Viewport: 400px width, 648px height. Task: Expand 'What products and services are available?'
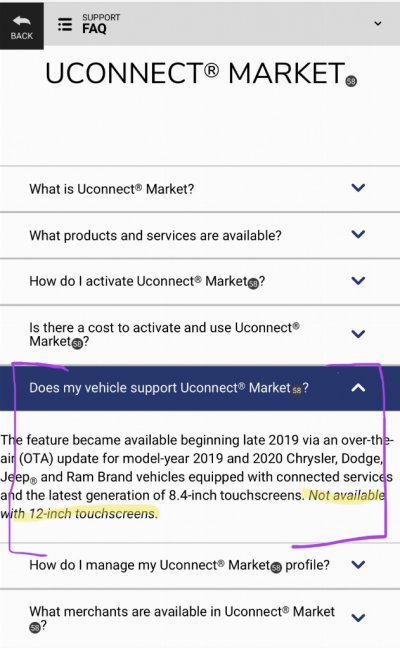200,235
